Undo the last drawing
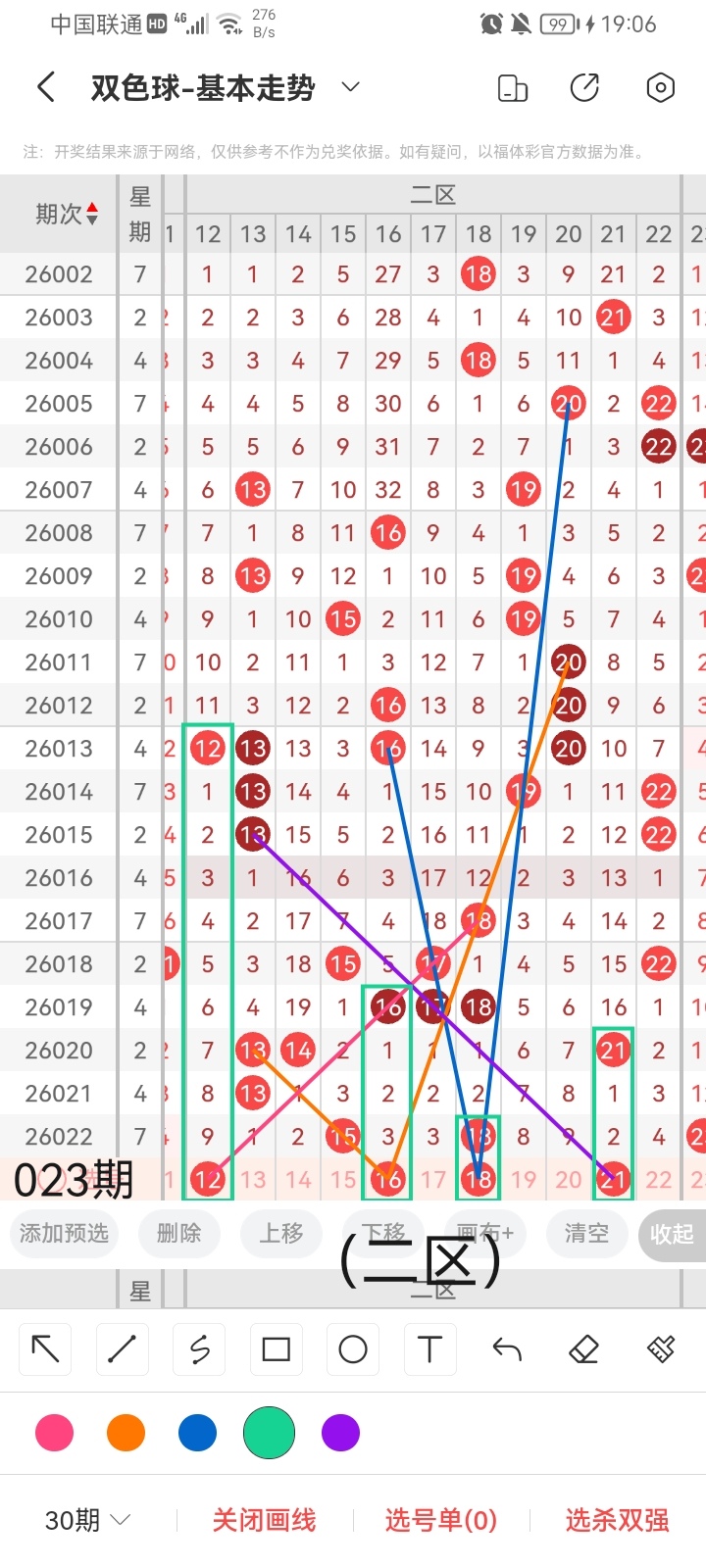The width and height of the screenshot is (706, 1568). click(x=507, y=1349)
